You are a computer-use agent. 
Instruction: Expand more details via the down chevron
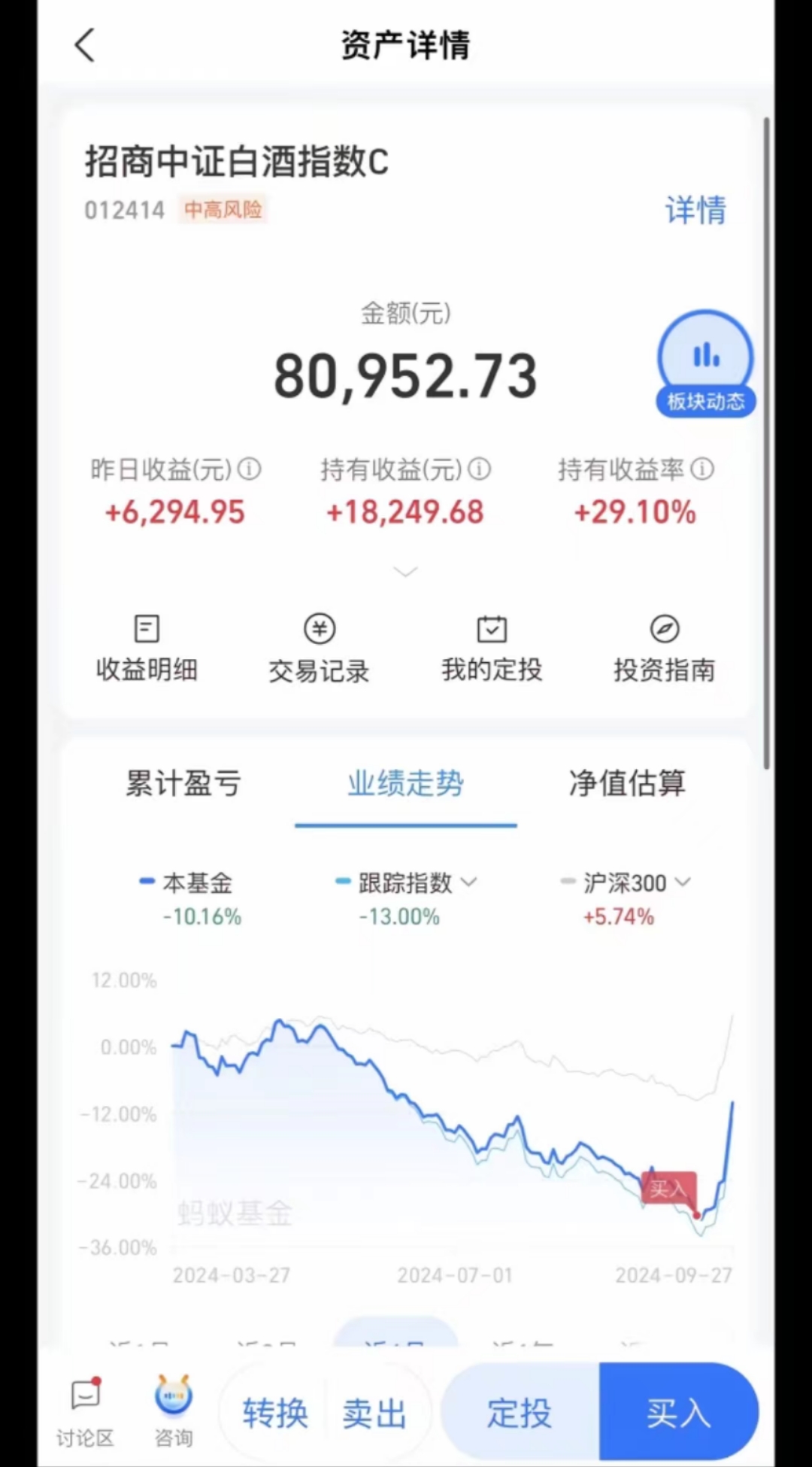click(x=405, y=572)
